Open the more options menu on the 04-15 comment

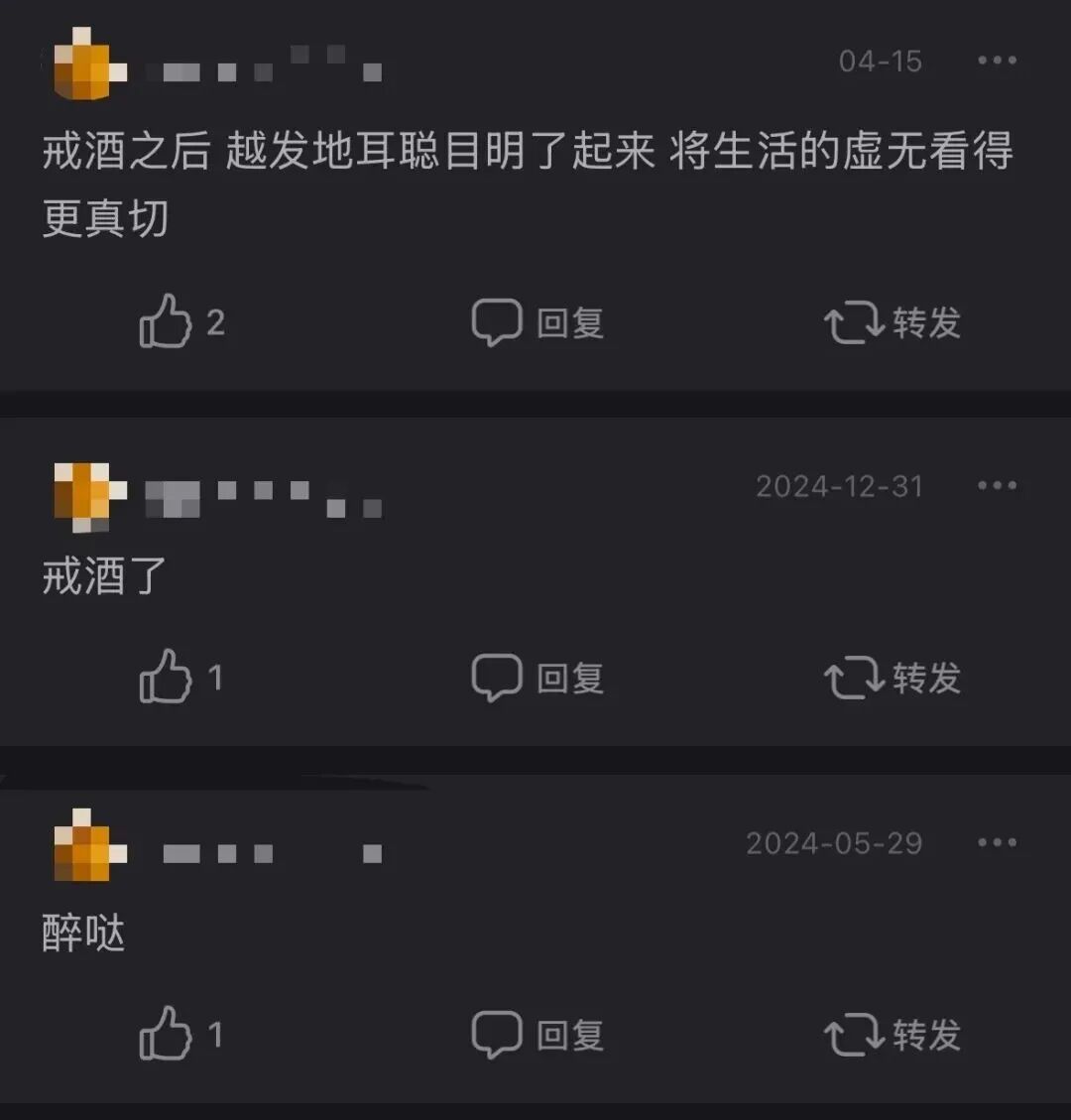point(996,62)
